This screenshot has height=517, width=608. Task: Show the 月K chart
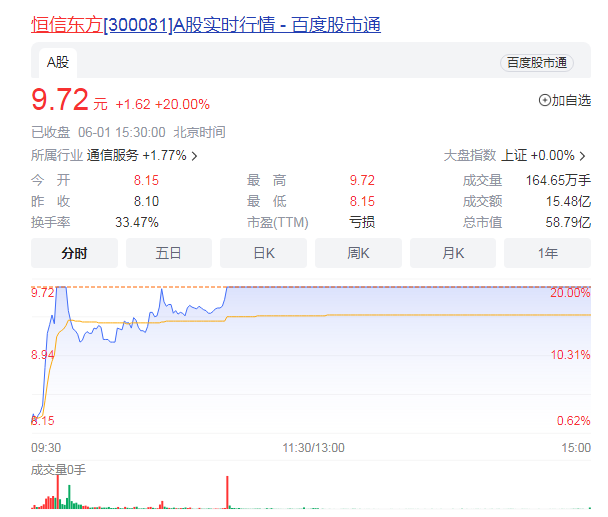[453, 253]
